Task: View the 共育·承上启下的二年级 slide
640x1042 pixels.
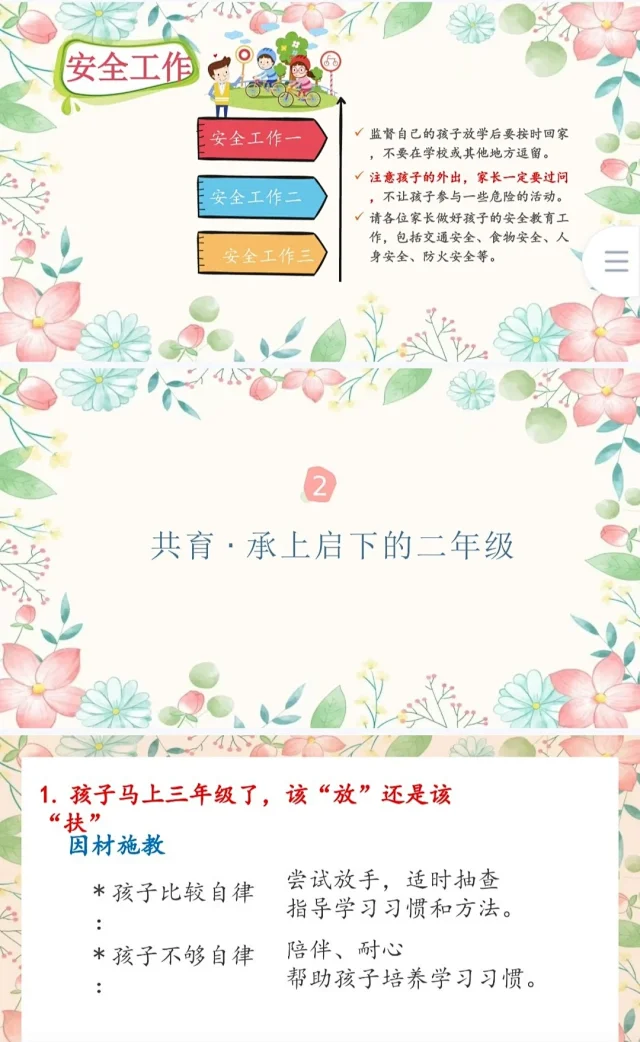Action: [x=320, y=548]
